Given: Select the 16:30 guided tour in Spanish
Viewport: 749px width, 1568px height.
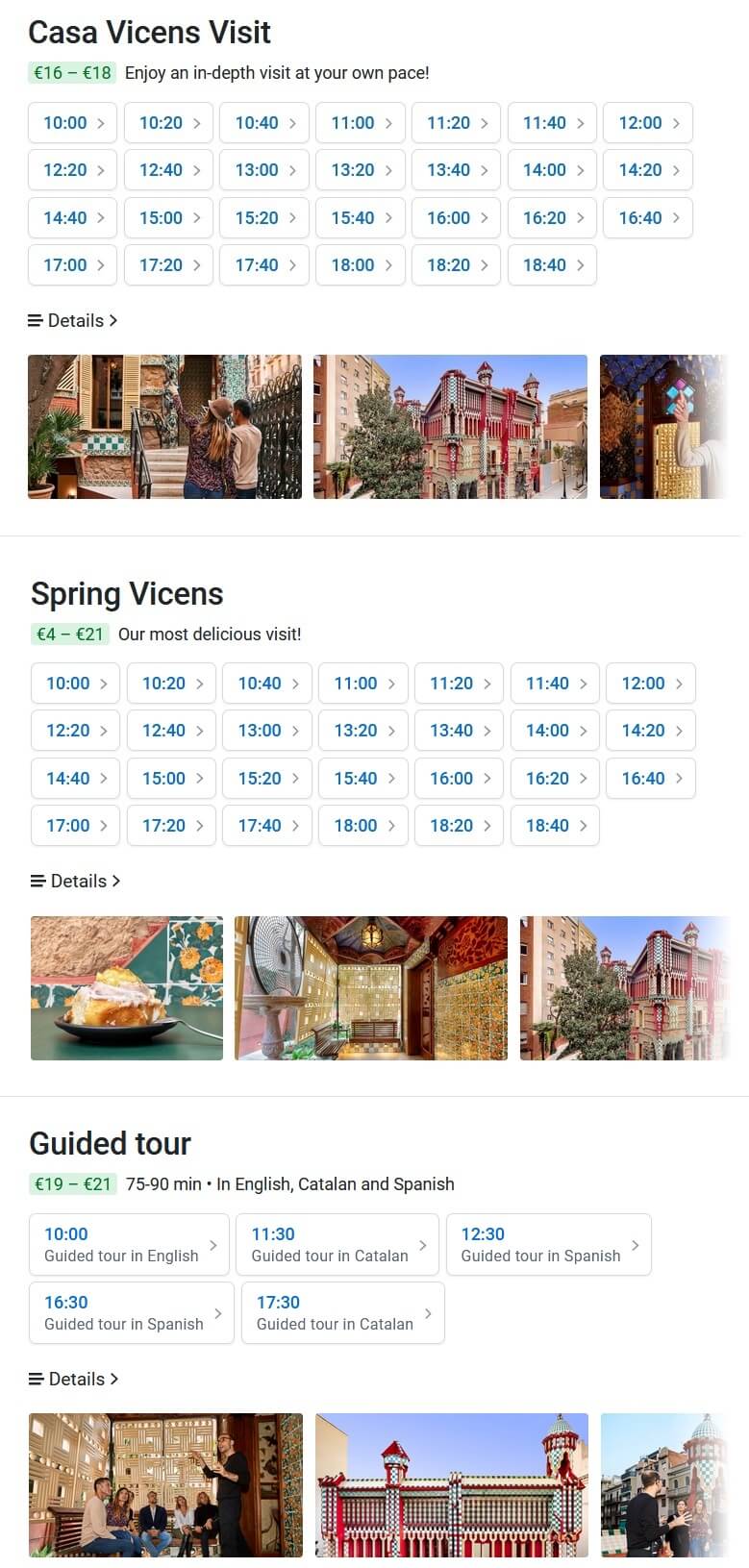Looking at the screenshot, I should [131, 1313].
